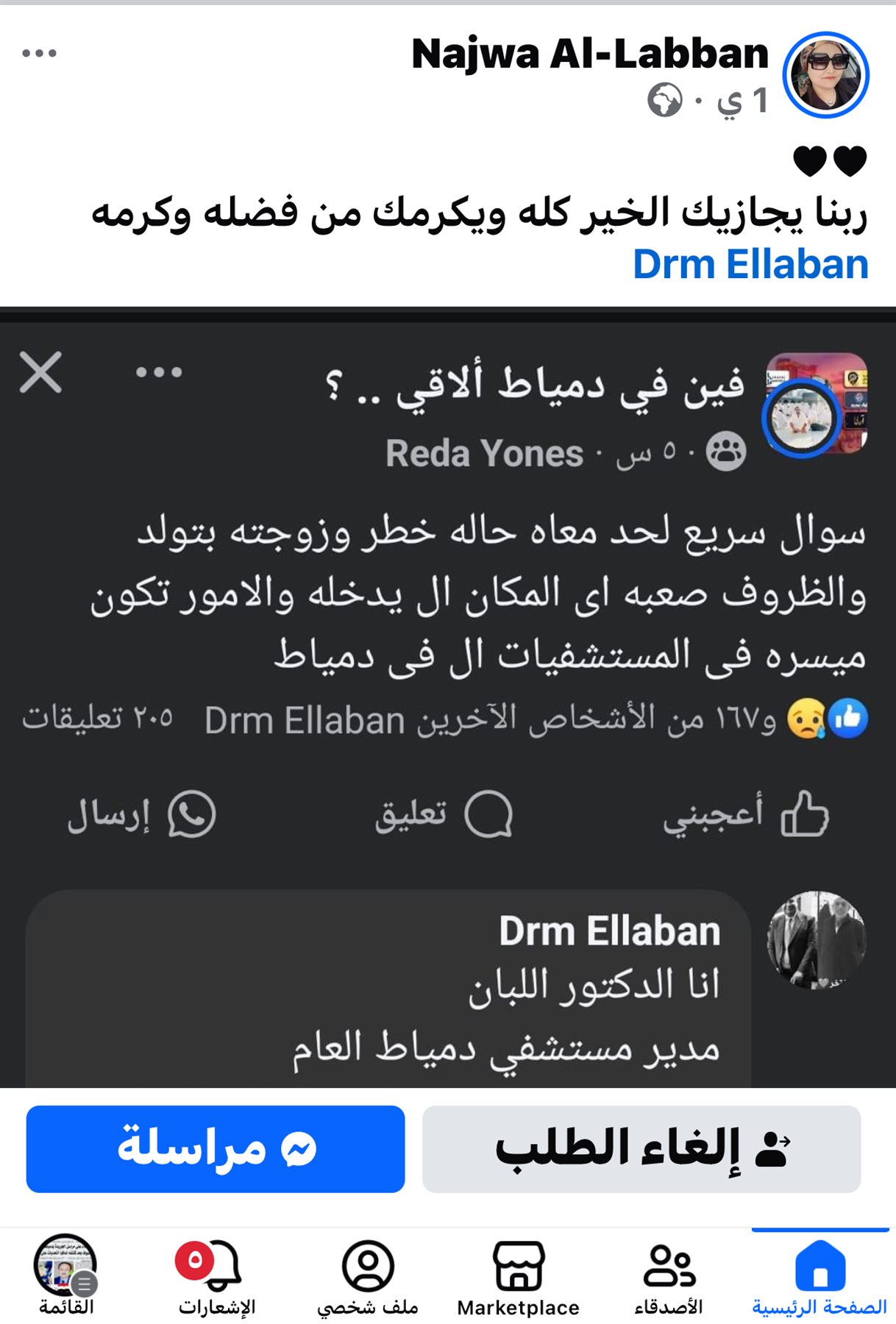
Task: Open the post options three-dot menu
Action: pyautogui.click(x=40, y=53)
